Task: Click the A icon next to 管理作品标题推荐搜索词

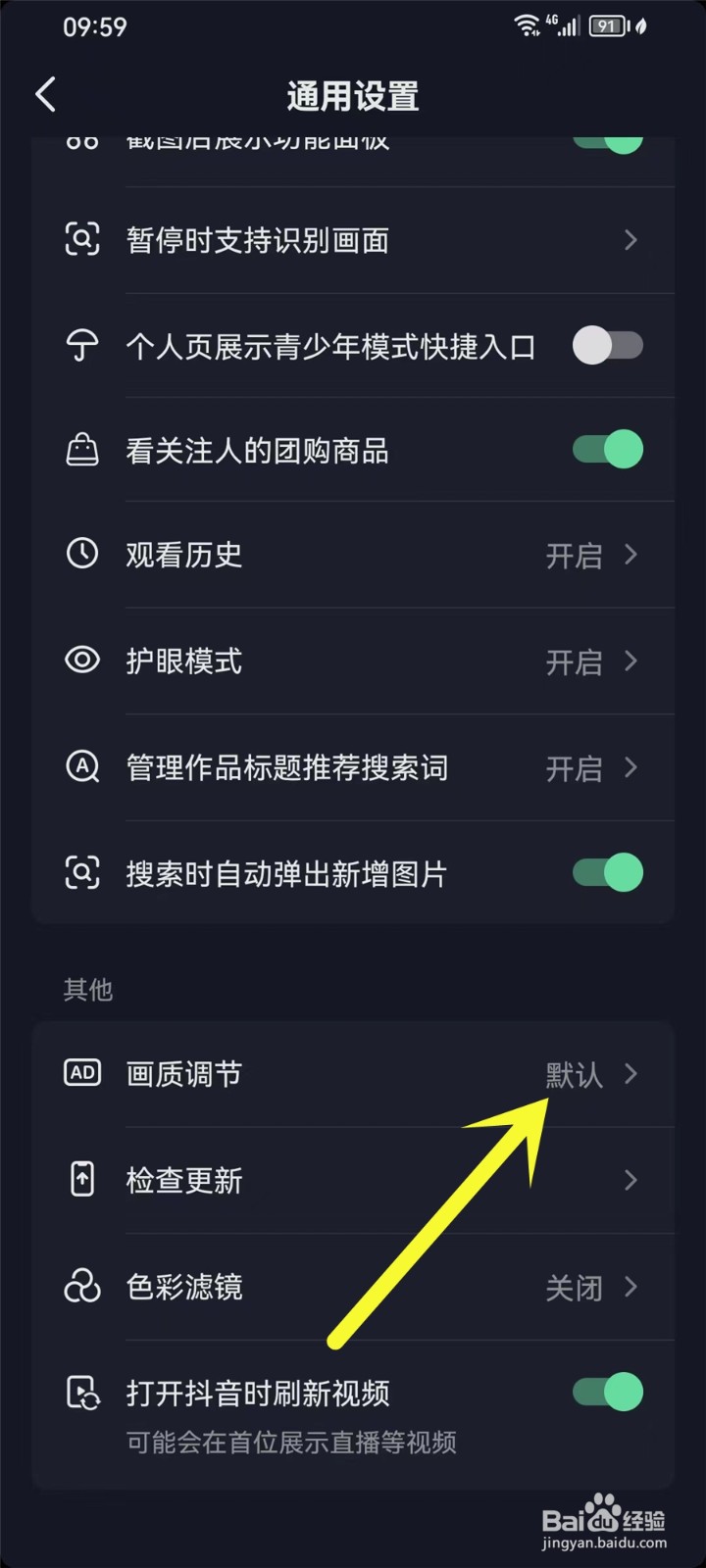Action: tap(82, 768)
